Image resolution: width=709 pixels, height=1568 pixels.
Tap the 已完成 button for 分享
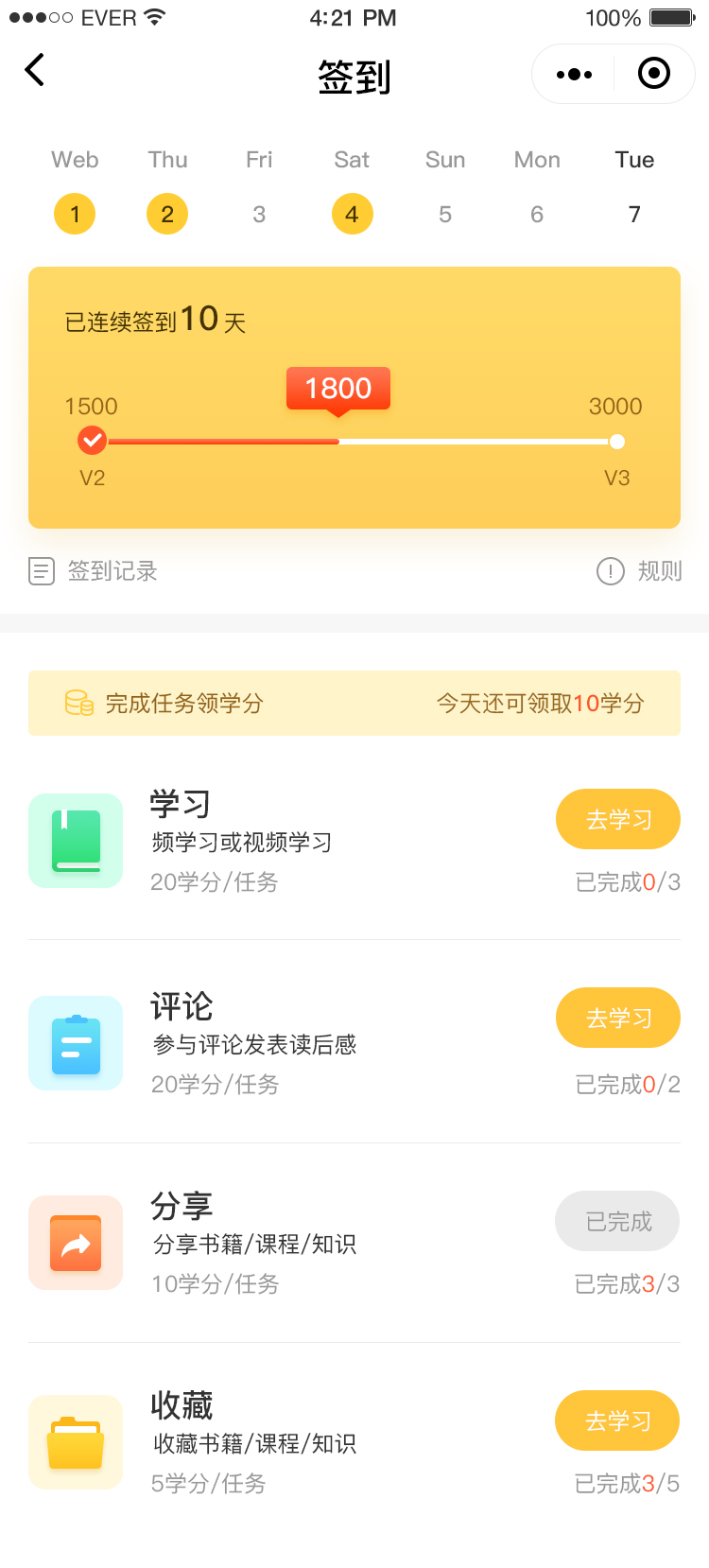[617, 1222]
